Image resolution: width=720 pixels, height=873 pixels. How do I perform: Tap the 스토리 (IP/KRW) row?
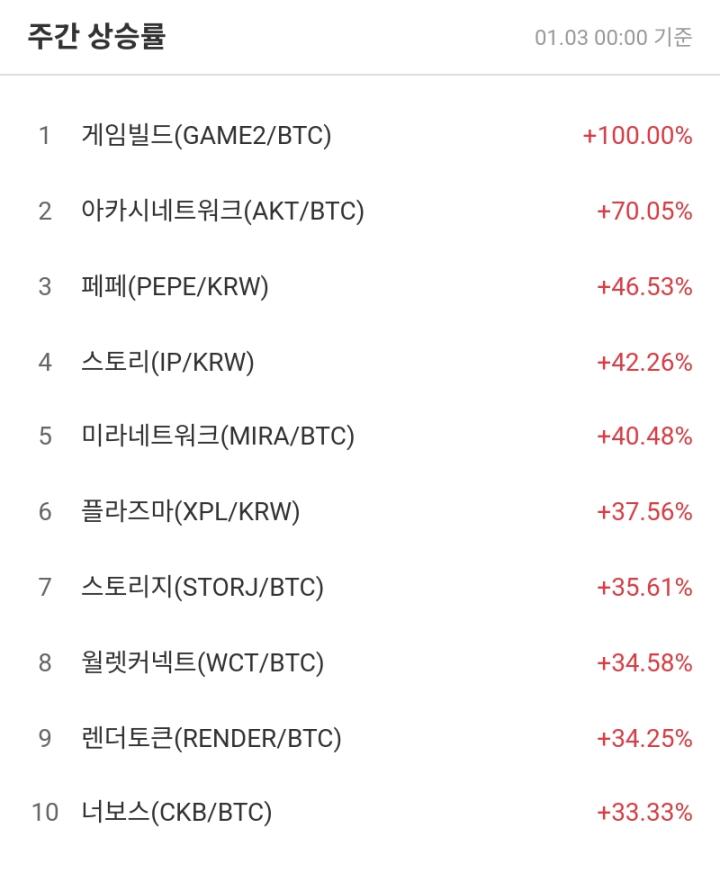coord(168,362)
